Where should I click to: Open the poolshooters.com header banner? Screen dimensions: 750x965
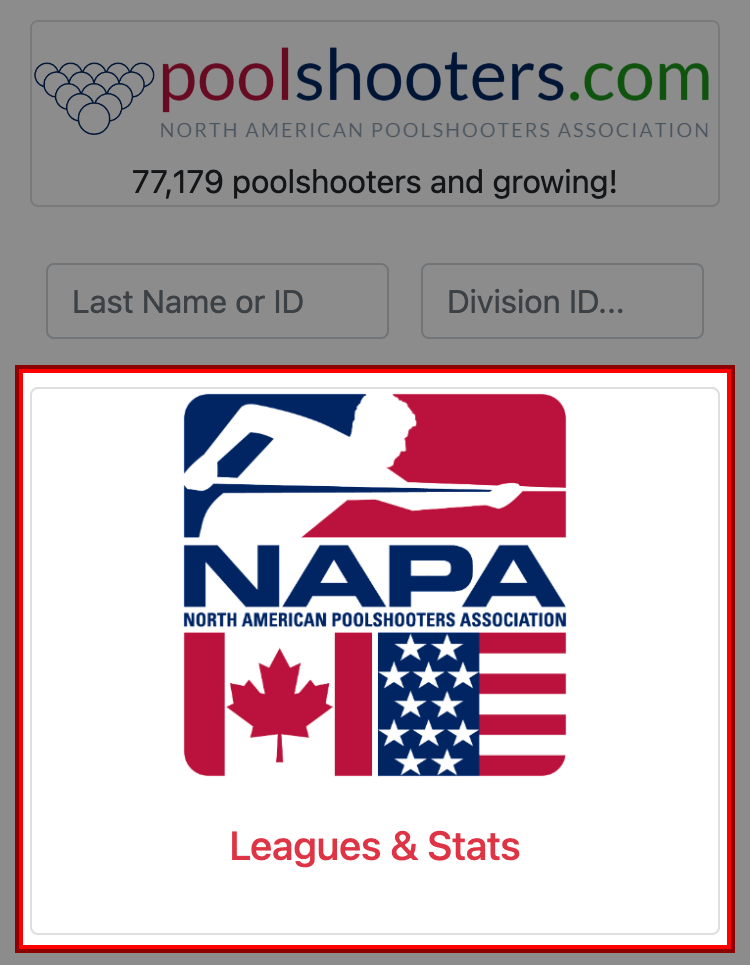point(375,113)
